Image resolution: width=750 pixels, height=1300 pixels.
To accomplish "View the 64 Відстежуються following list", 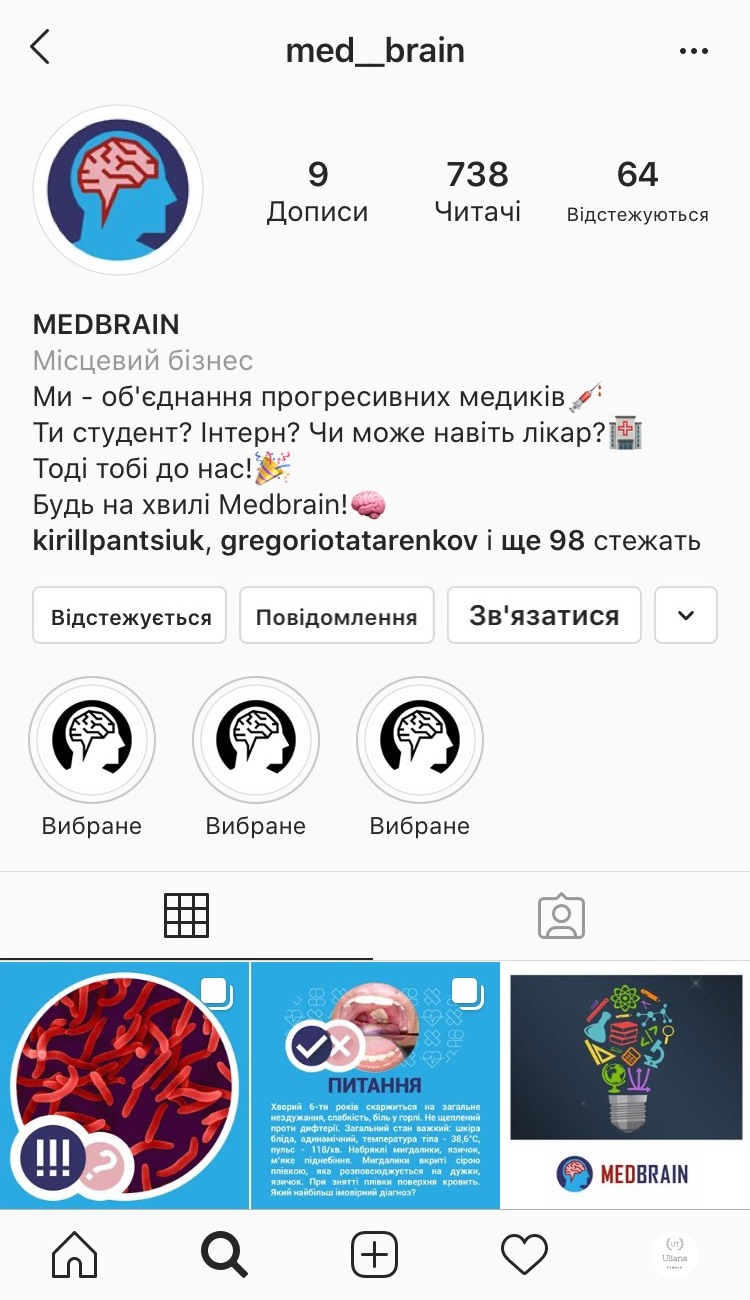I will coord(637,191).
